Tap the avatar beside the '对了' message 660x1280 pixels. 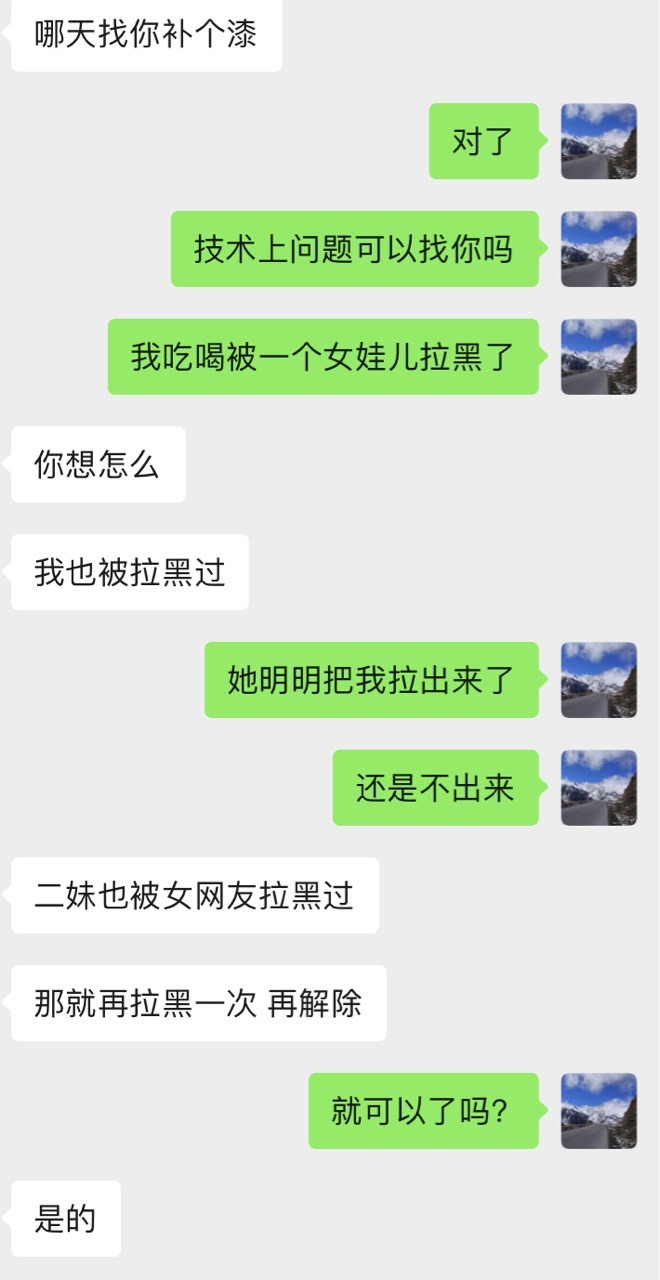[x=599, y=141]
